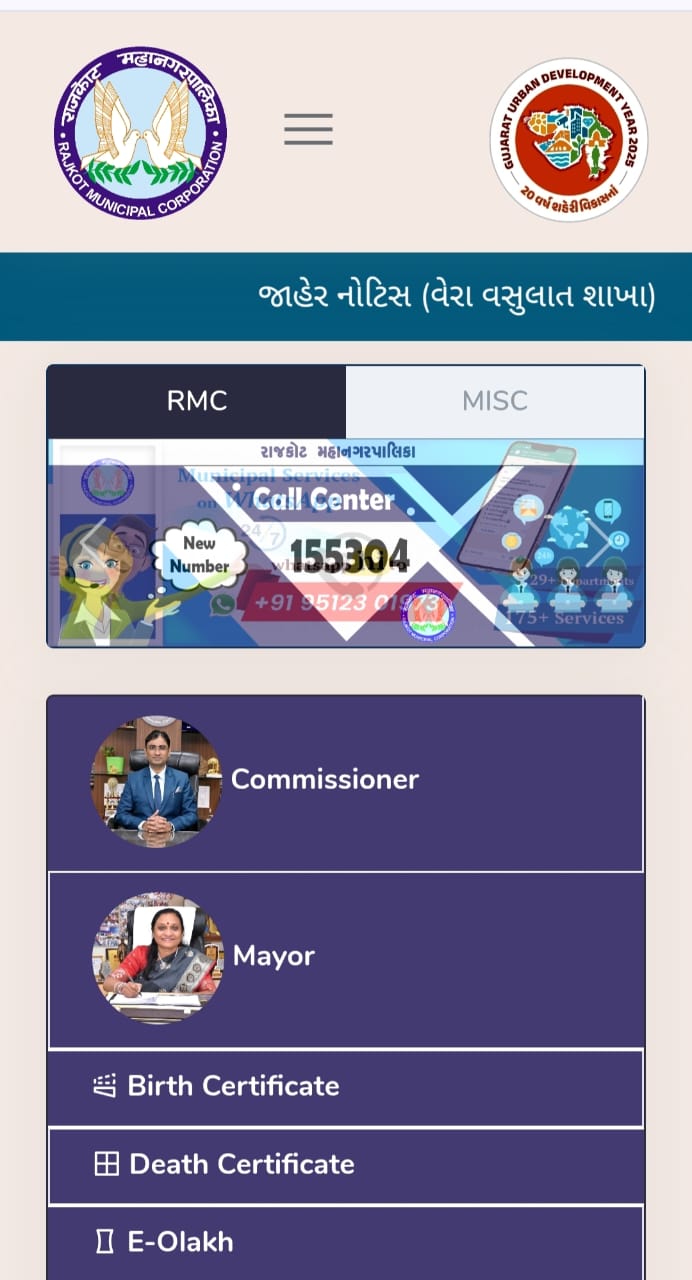
Task: Open the hamburger menu
Action: 308,129
